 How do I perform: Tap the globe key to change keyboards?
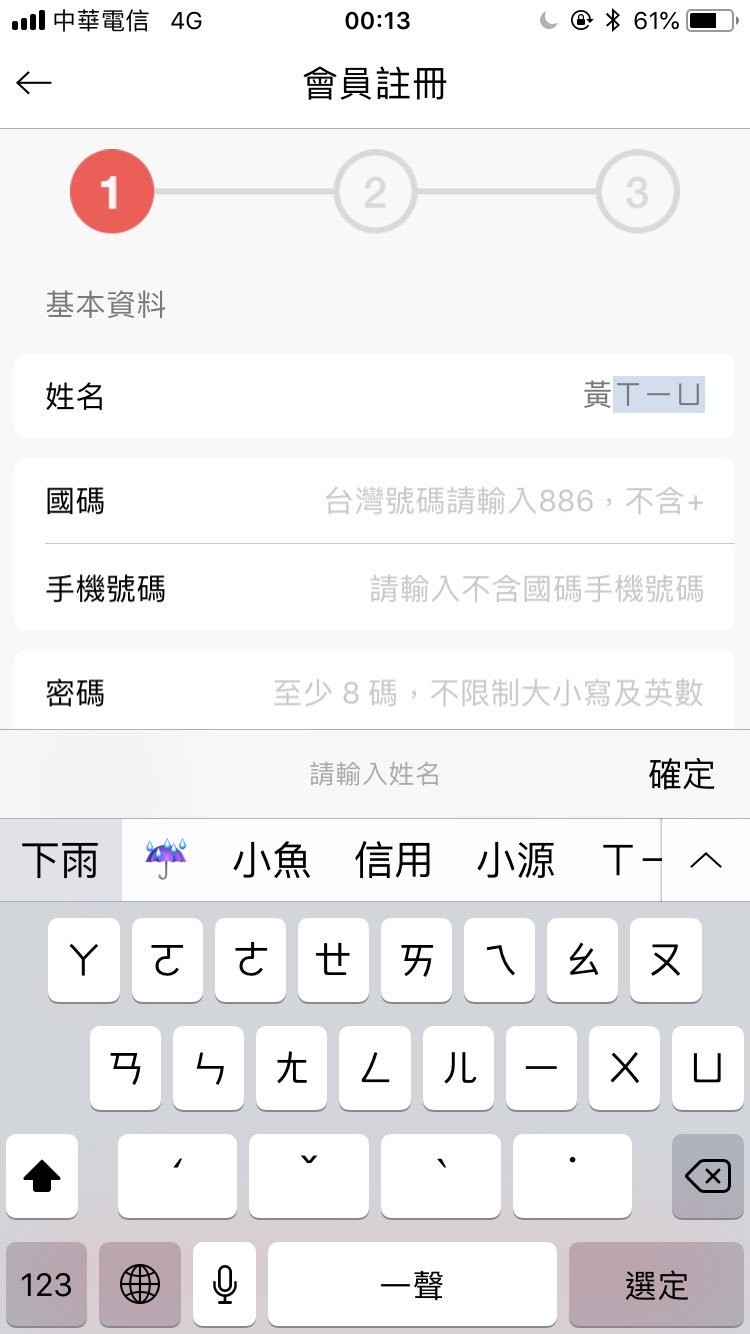[x=140, y=1284]
